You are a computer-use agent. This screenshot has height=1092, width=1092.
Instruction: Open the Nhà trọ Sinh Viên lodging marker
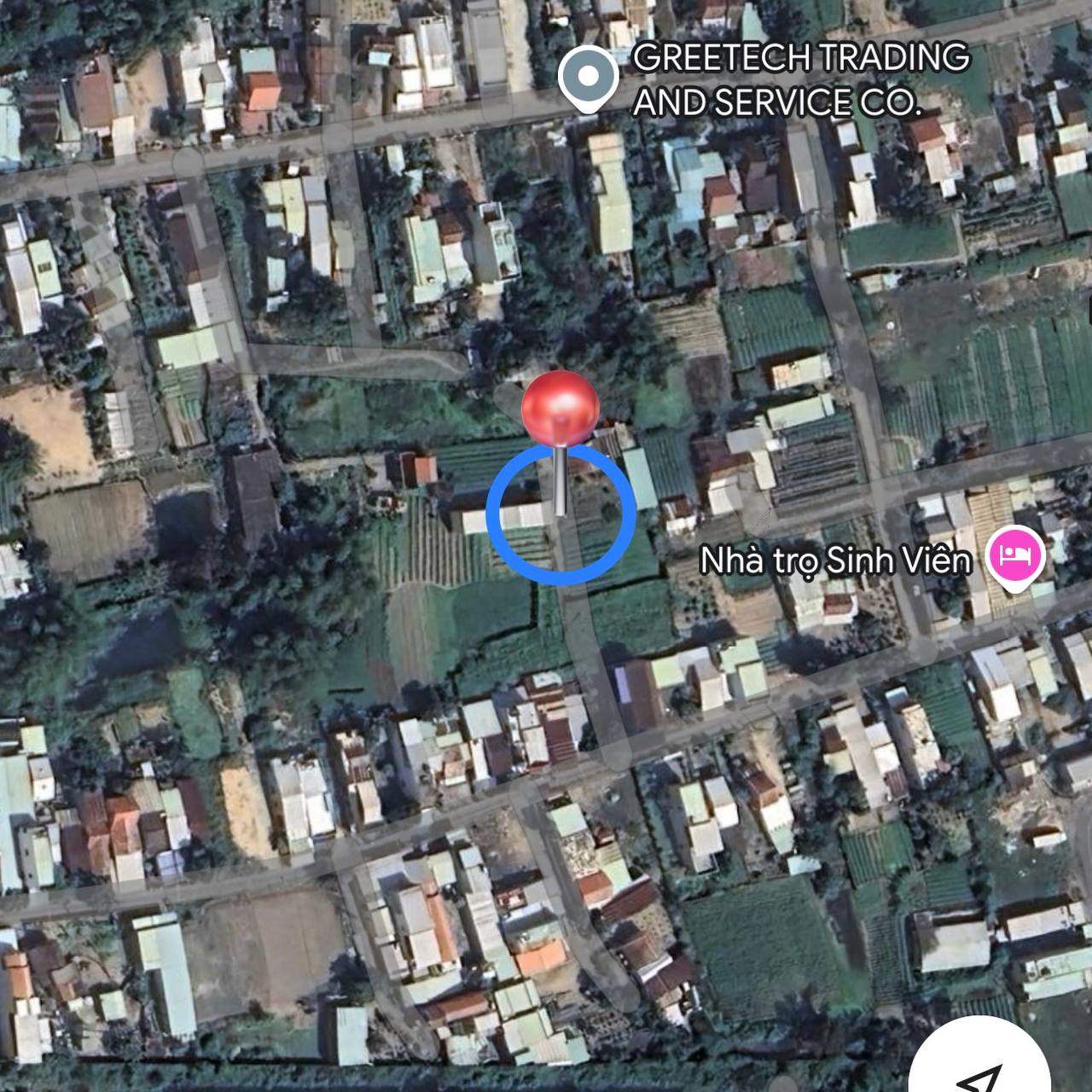1015,555
